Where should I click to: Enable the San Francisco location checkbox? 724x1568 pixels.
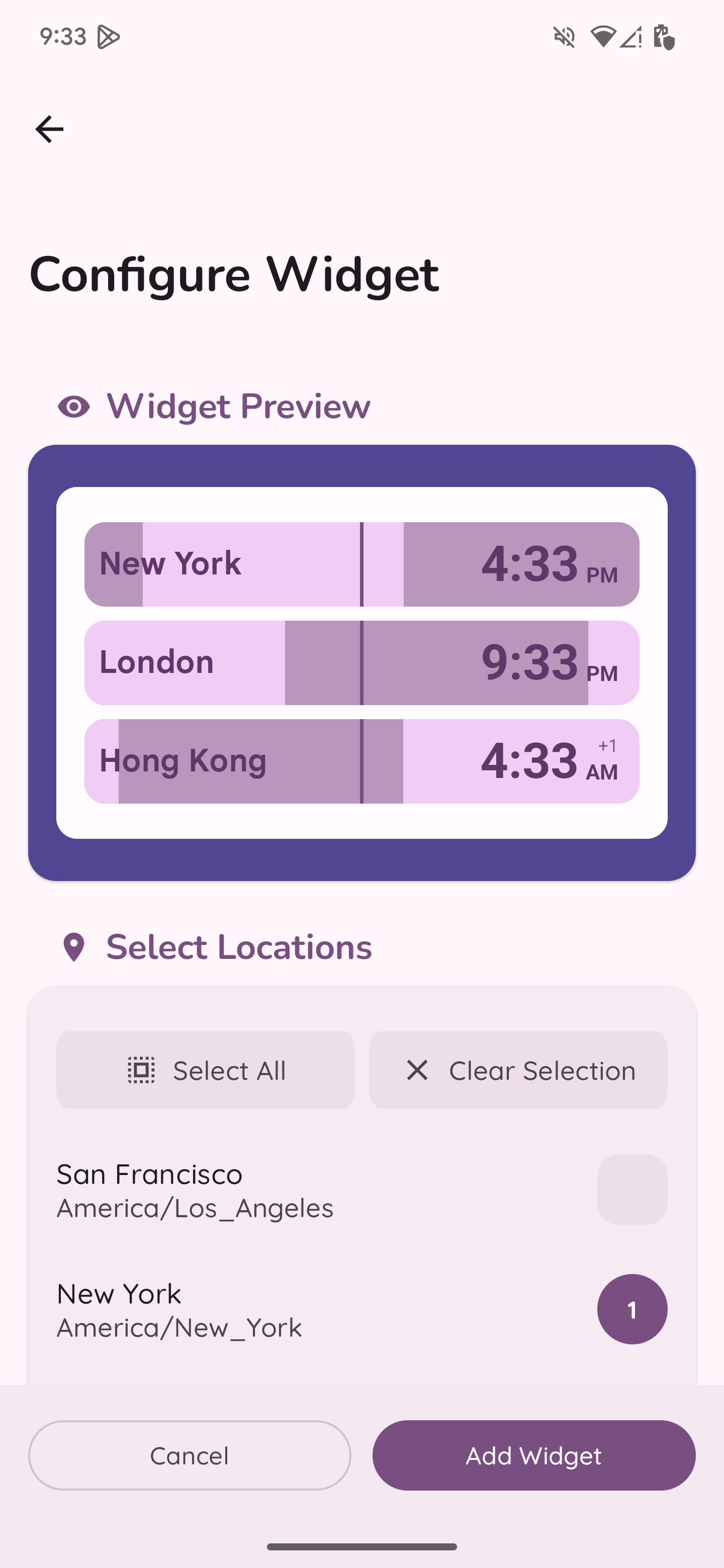pos(631,1189)
